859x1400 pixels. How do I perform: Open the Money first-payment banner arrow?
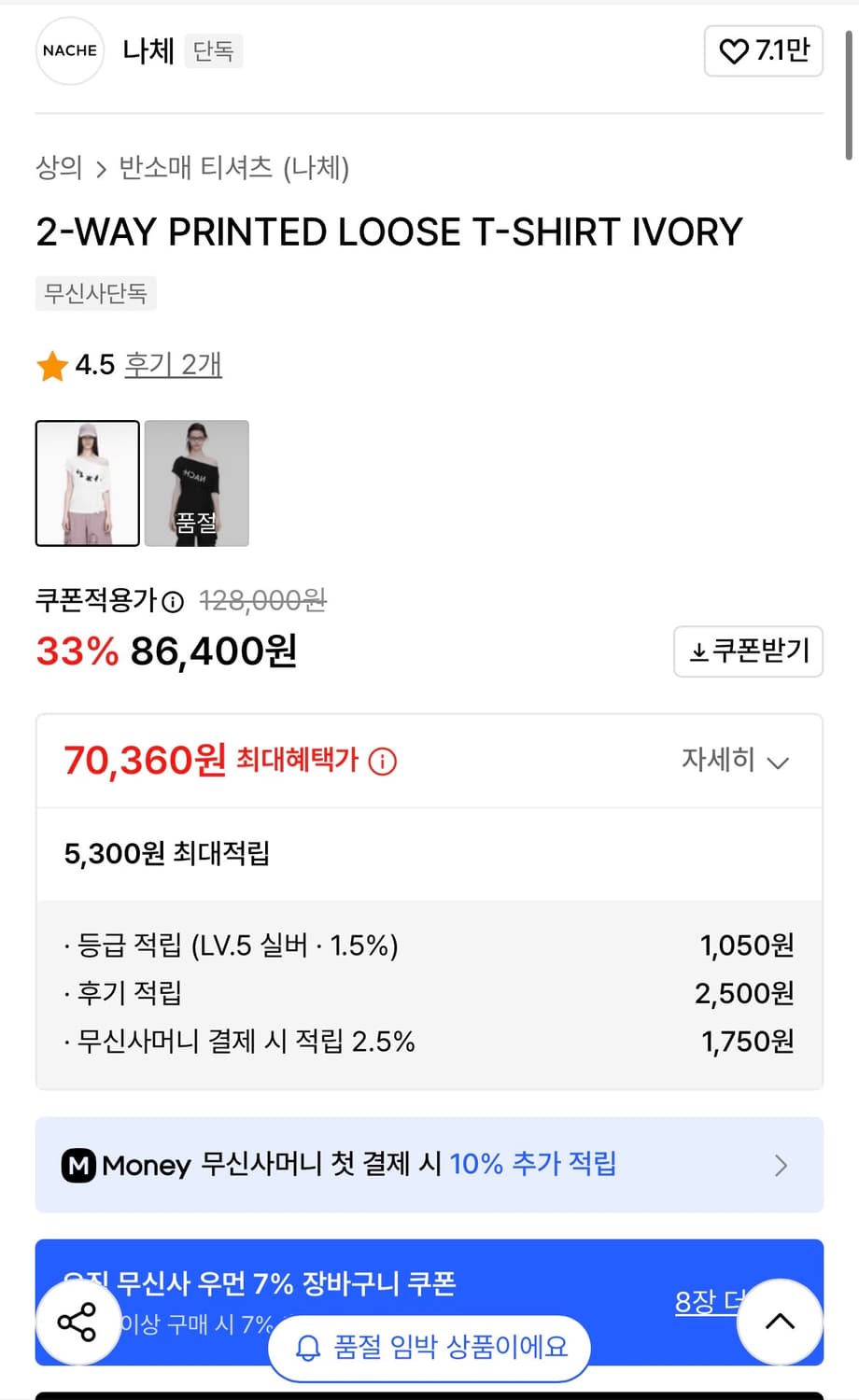point(782,1165)
